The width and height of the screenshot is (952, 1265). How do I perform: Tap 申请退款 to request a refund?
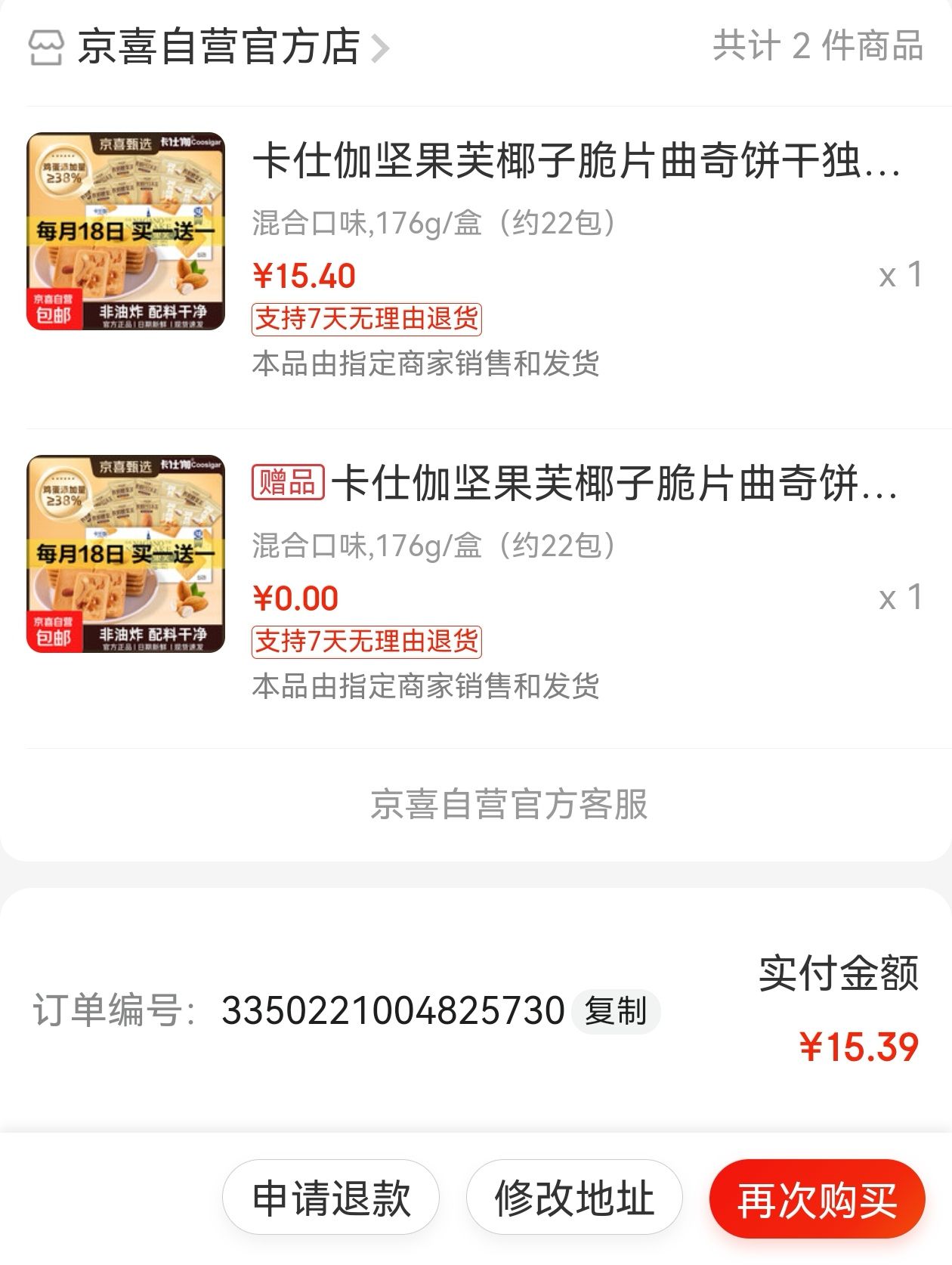tap(331, 1199)
